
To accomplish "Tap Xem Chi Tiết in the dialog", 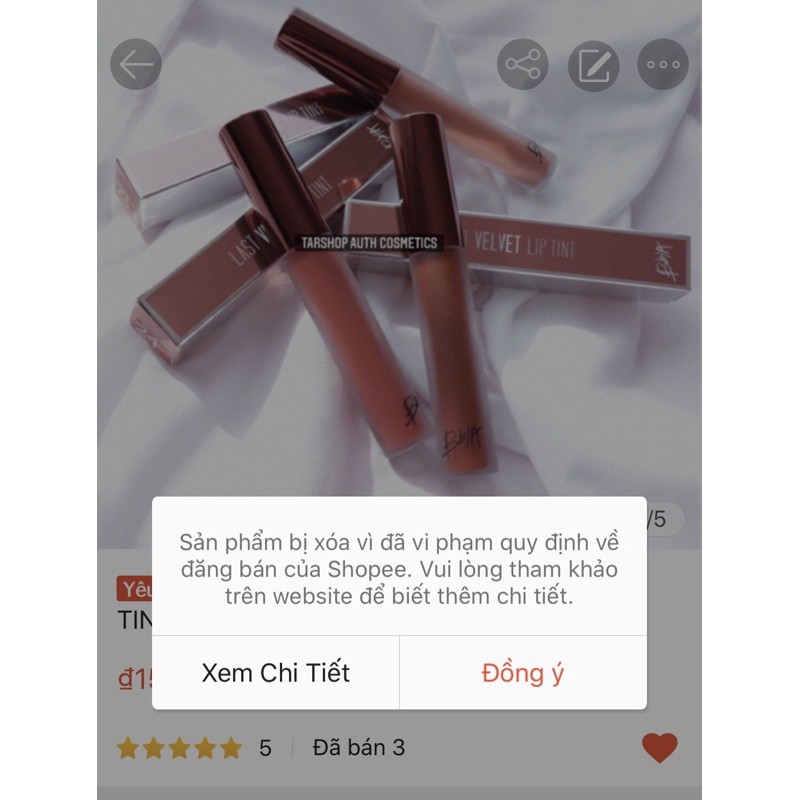I will (x=276, y=673).
